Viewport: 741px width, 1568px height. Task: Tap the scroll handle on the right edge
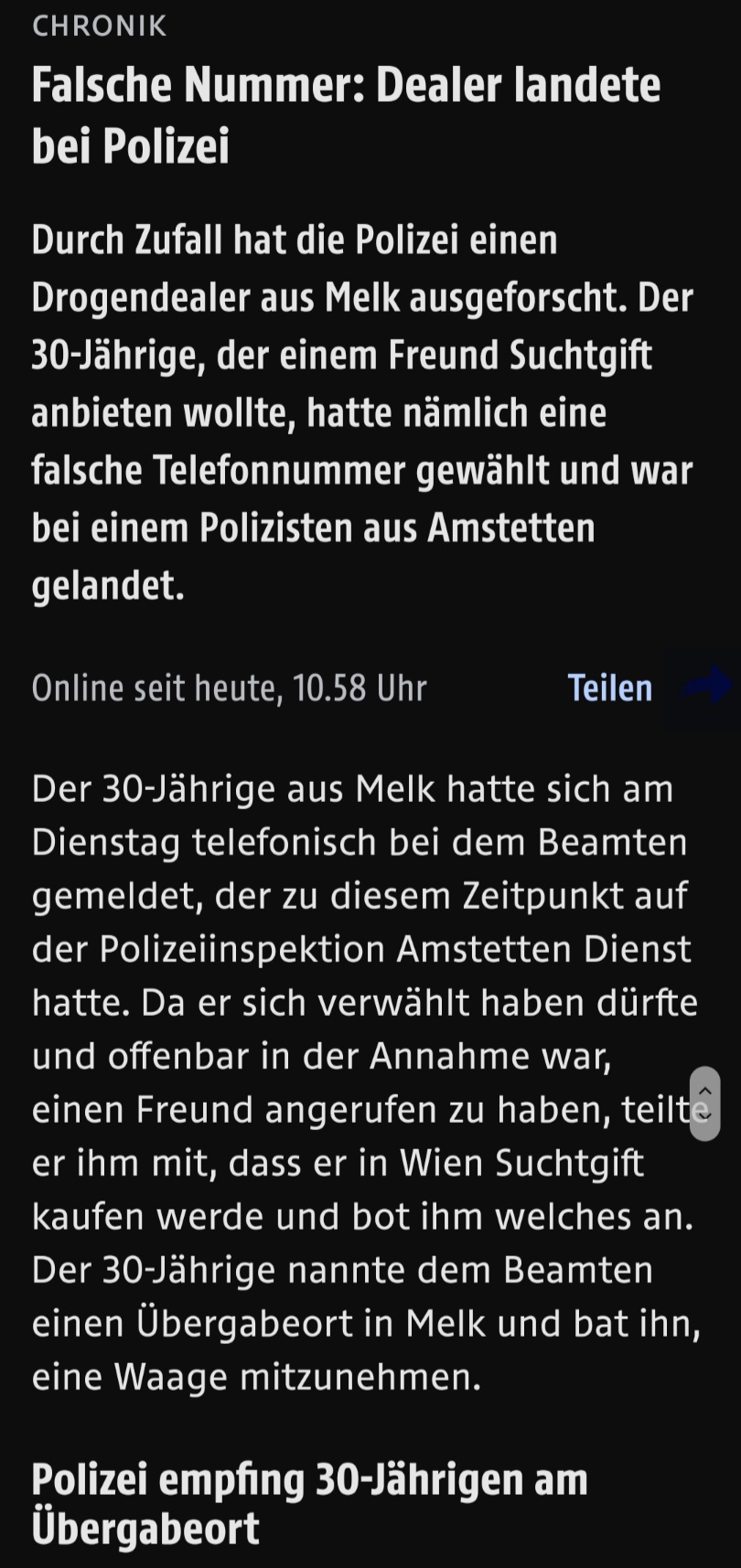click(x=704, y=1104)
